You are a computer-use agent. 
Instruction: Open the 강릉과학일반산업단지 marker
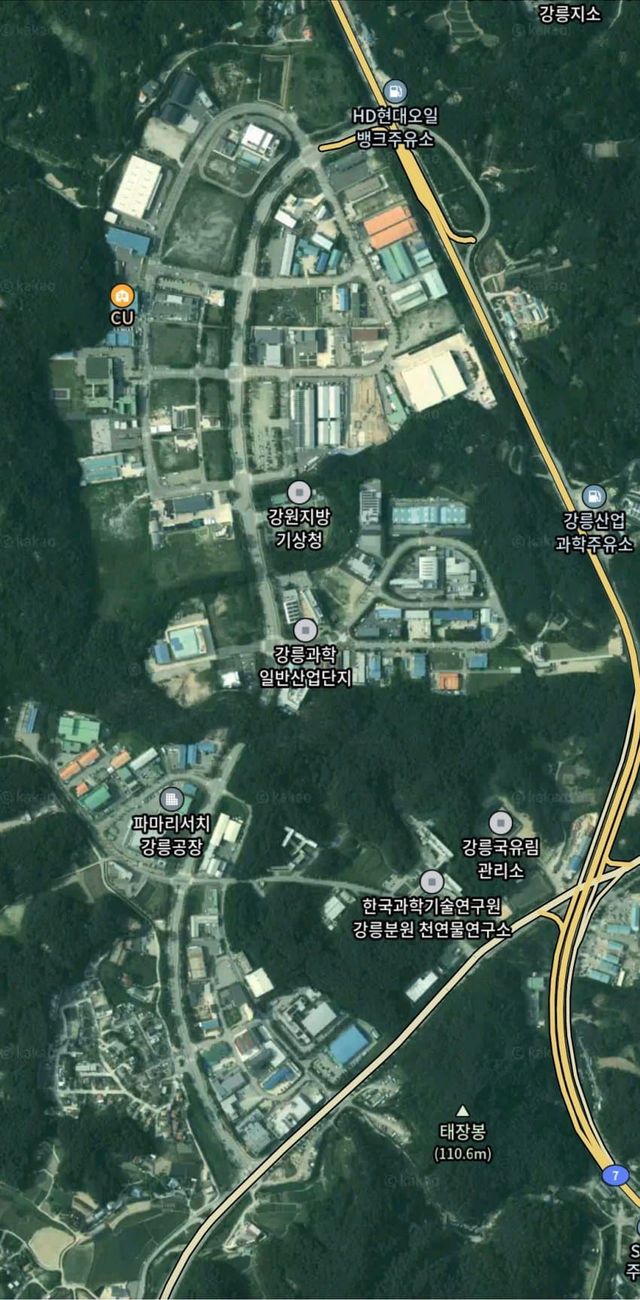point(305,630)
